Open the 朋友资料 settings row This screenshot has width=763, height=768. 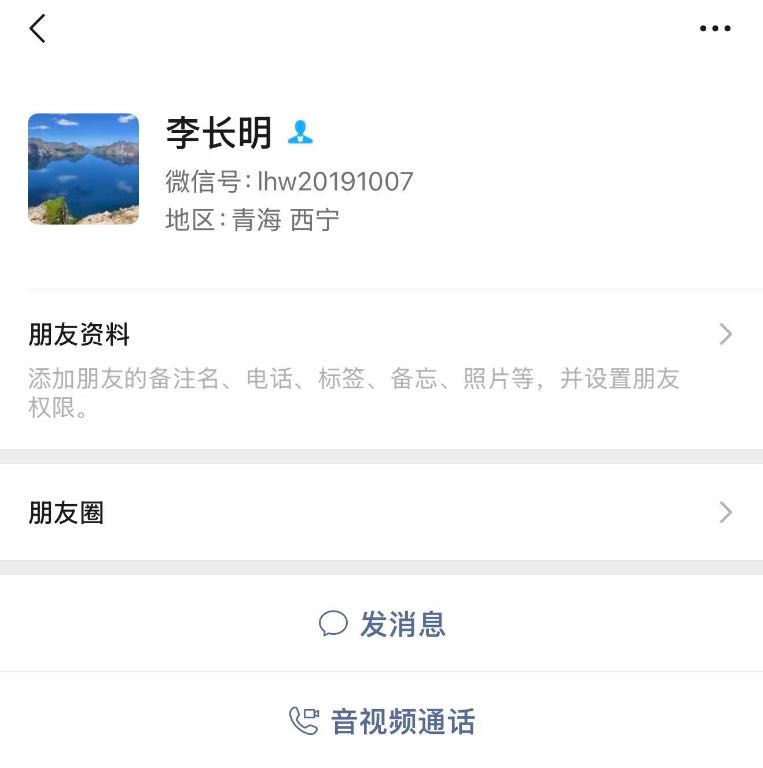coord(380,368)
